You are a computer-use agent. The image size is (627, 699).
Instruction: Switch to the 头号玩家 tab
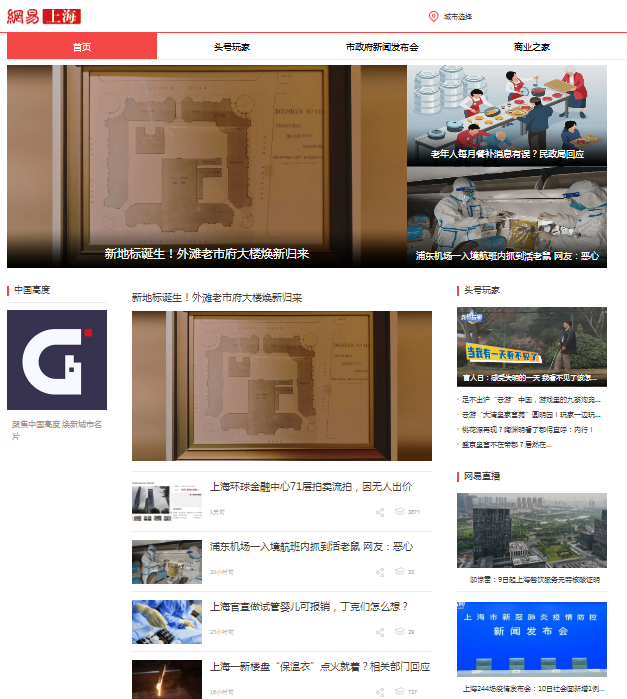pyautogui.click(x=232, y=46)
